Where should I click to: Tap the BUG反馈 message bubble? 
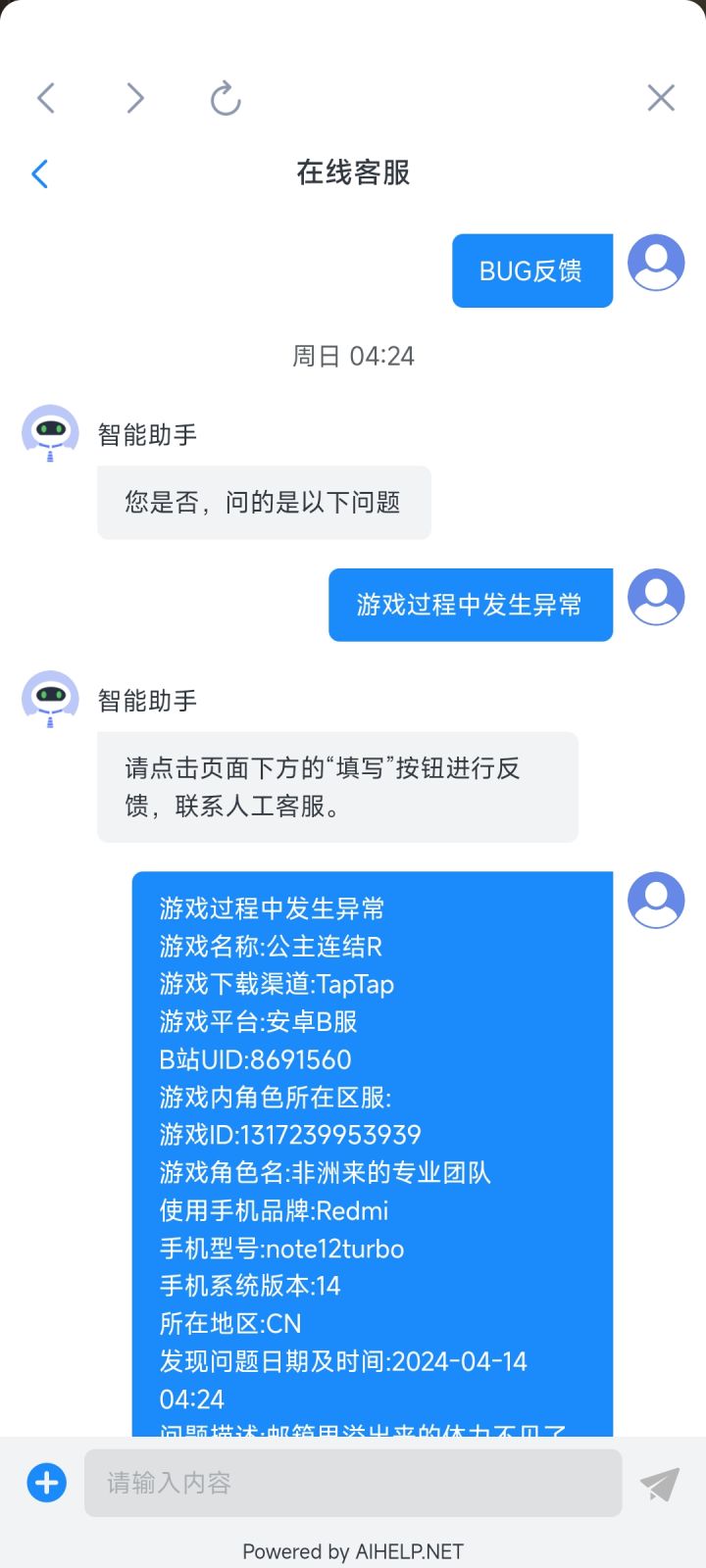pos(532,269)
